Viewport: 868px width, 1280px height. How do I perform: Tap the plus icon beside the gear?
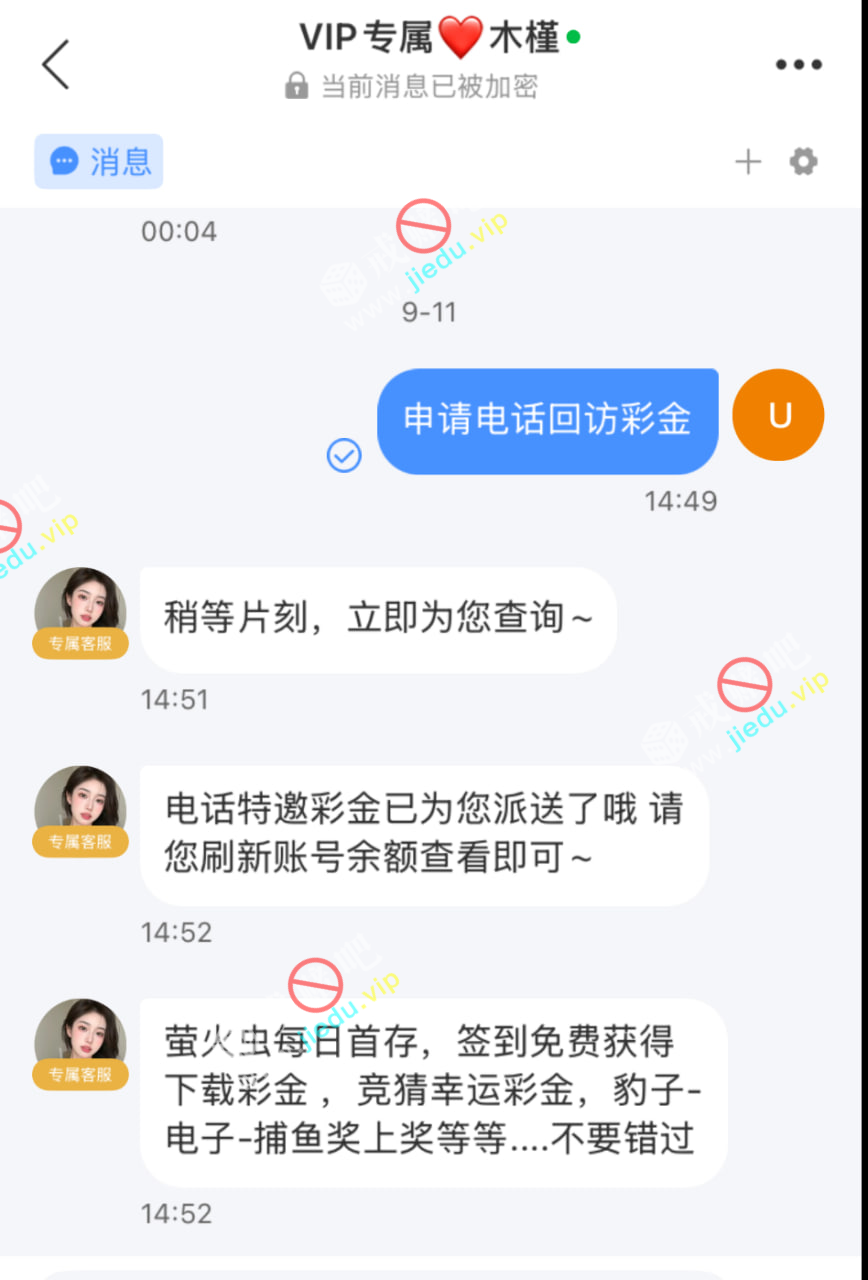[x=748, y=162]
